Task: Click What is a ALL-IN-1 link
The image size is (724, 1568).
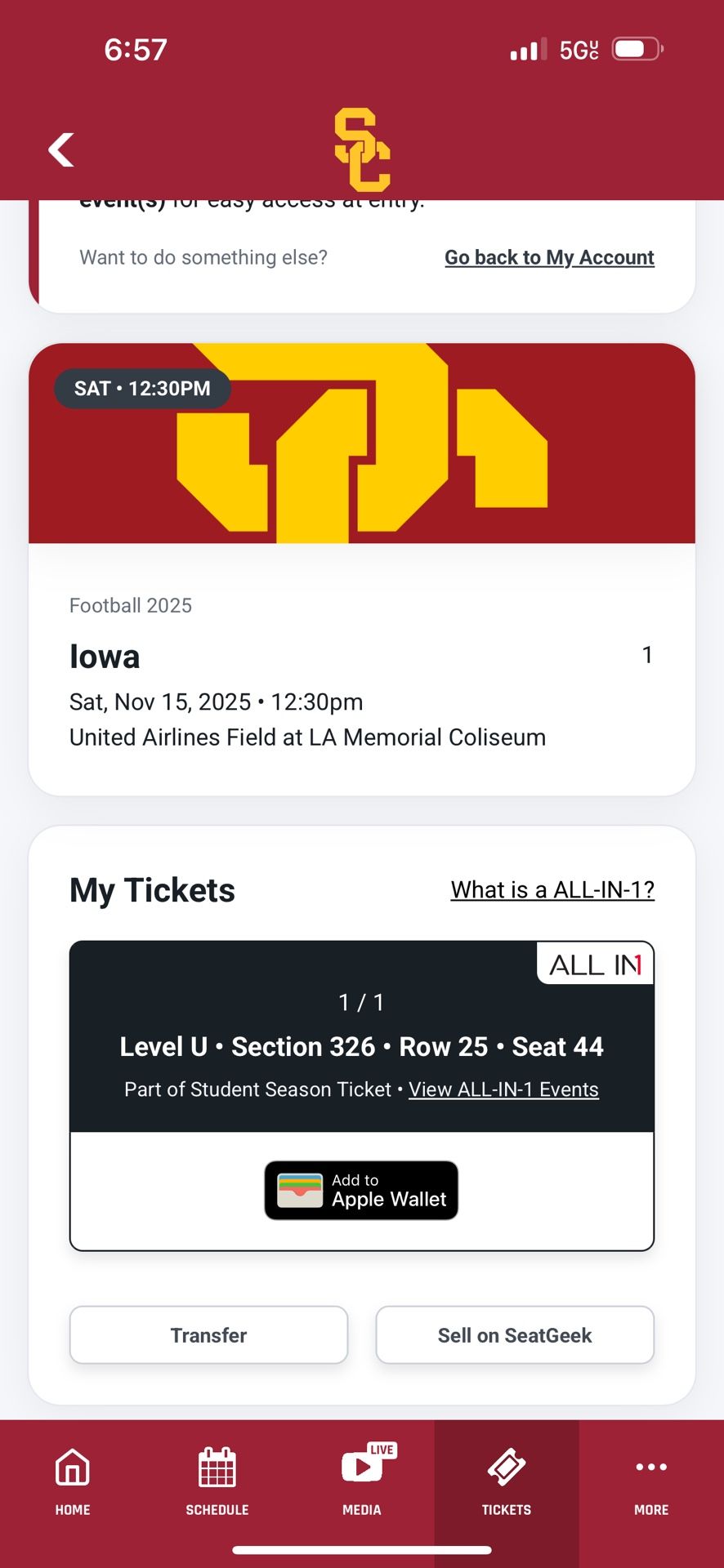Action: coord(552,889)
